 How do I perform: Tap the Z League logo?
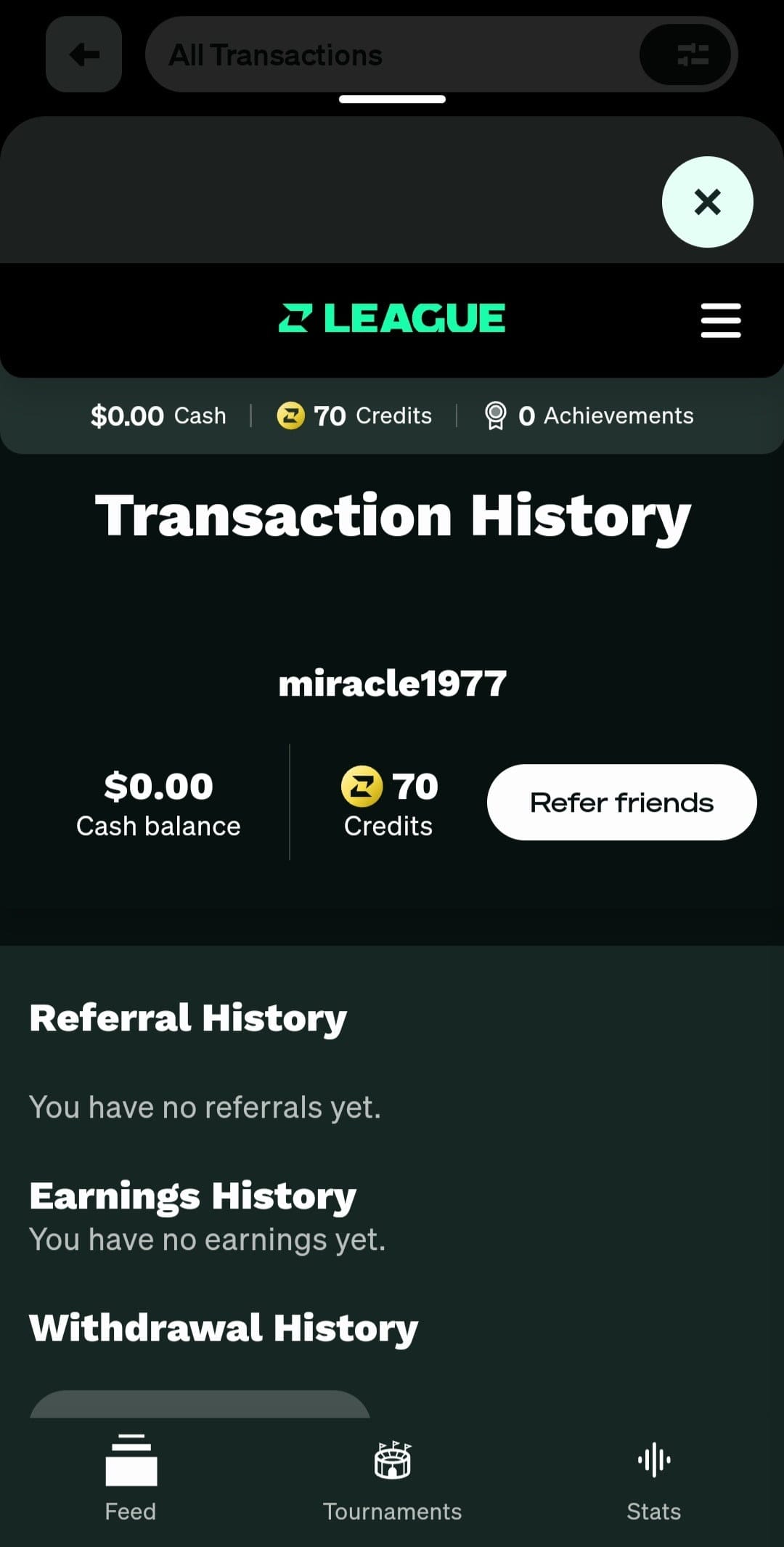[392, 318]
